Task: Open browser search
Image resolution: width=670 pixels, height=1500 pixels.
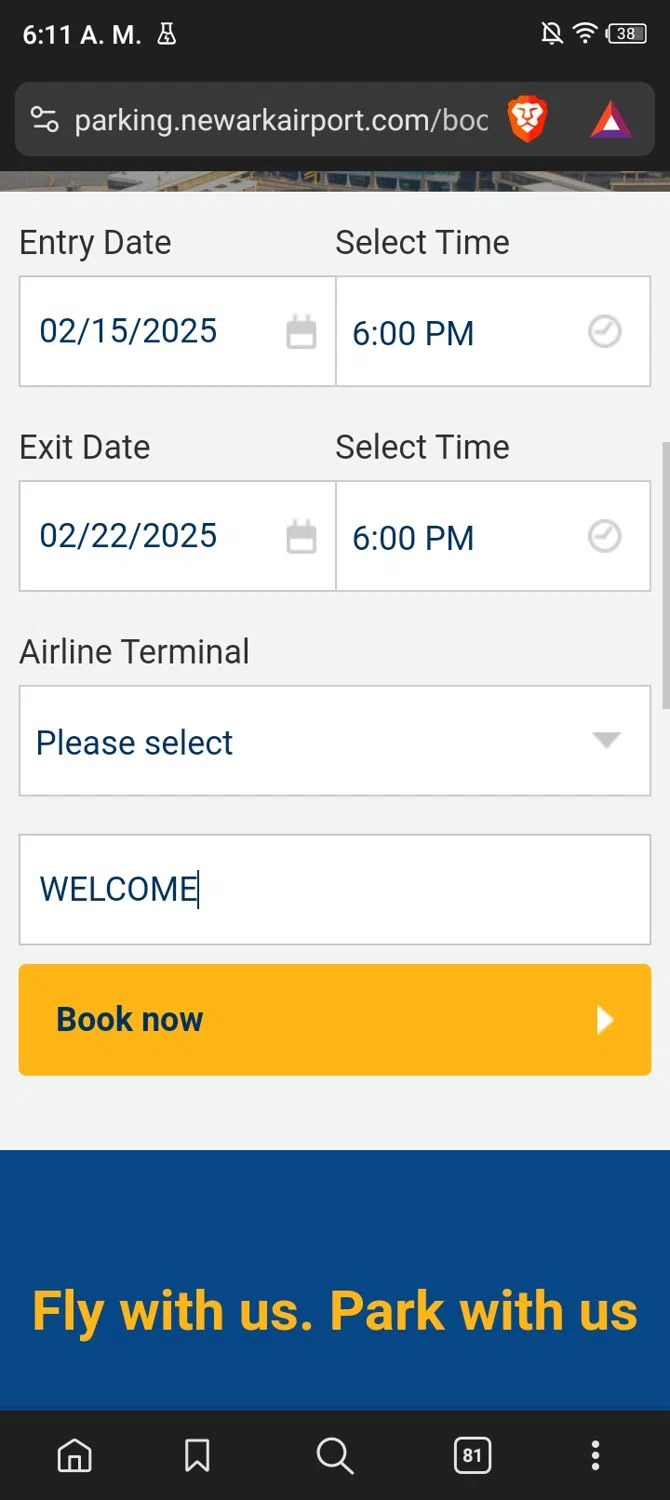Action: pyautogui.click(x=335, y=1455)
